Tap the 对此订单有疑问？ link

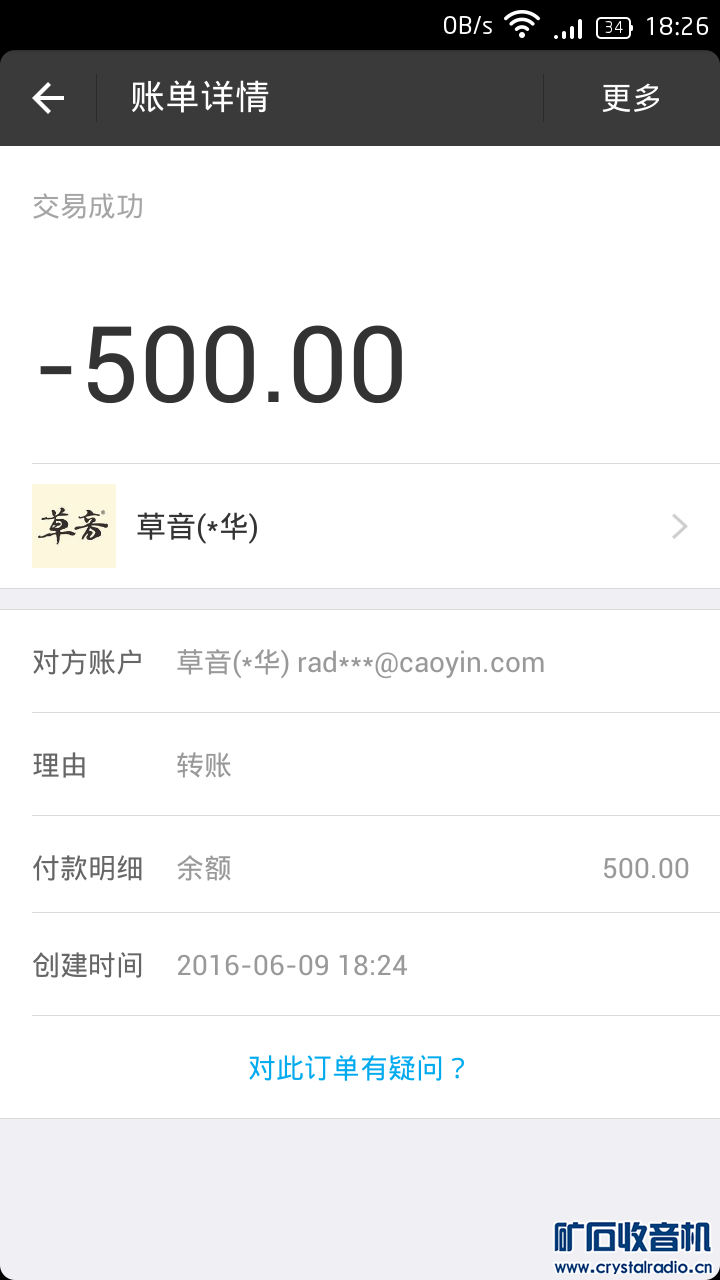358,1068
